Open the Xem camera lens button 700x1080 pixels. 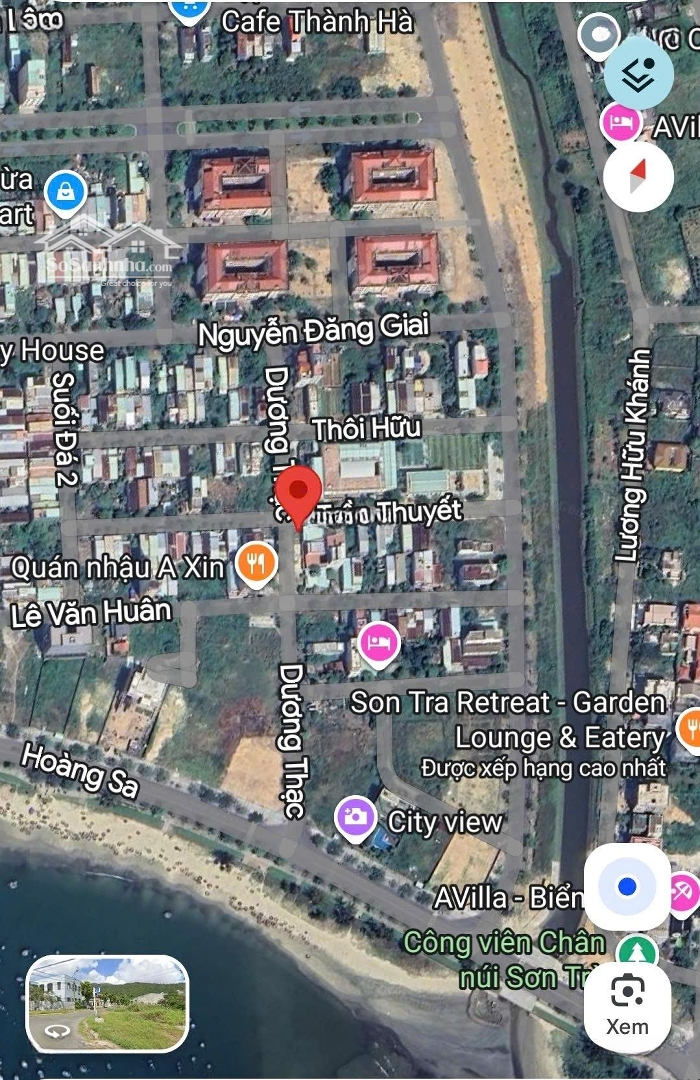[x=627, y=1005]
